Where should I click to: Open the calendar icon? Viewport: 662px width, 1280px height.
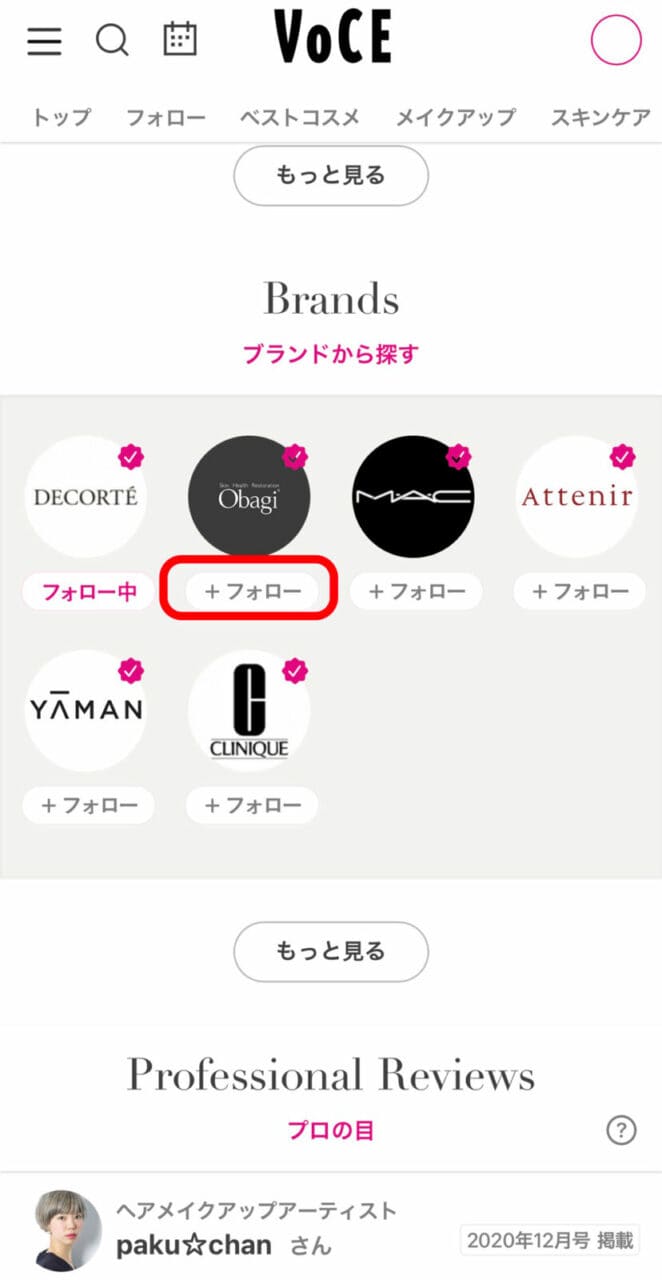[x=180, y=40]
